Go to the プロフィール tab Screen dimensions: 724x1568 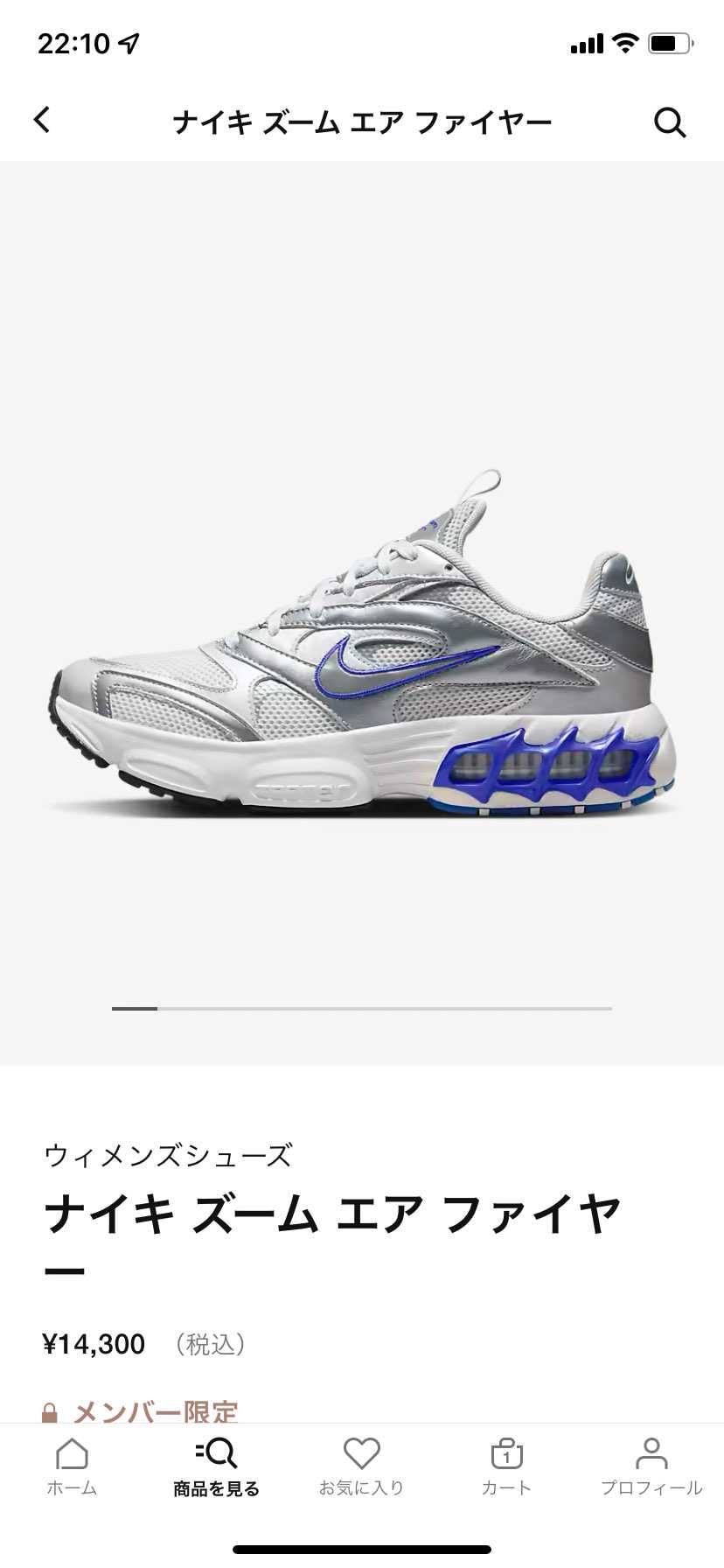tap(651, 1465)
